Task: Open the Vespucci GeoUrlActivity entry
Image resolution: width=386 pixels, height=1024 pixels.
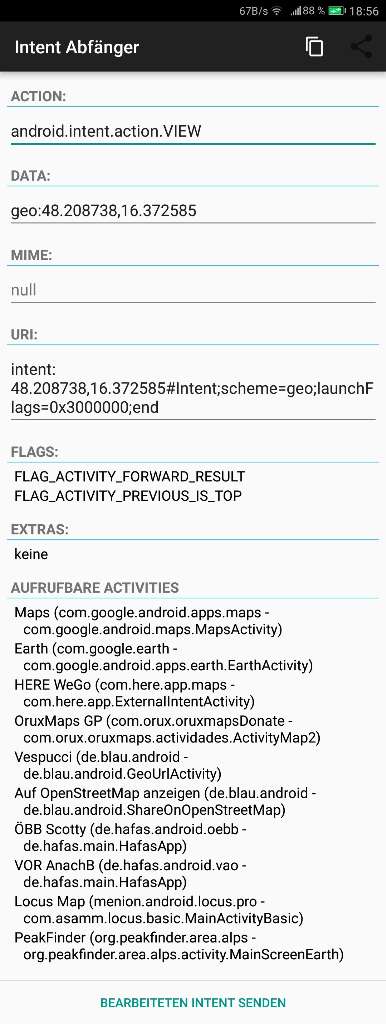Action: point(118,765)
